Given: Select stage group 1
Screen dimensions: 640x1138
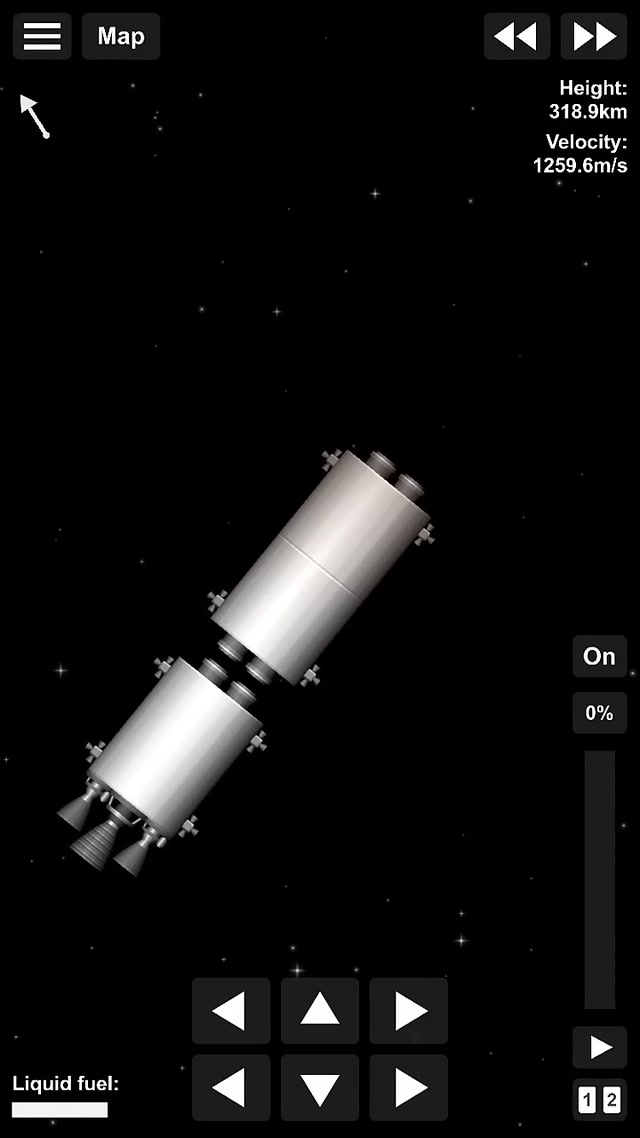Looking at the screenshot, I should point(588,1101).
